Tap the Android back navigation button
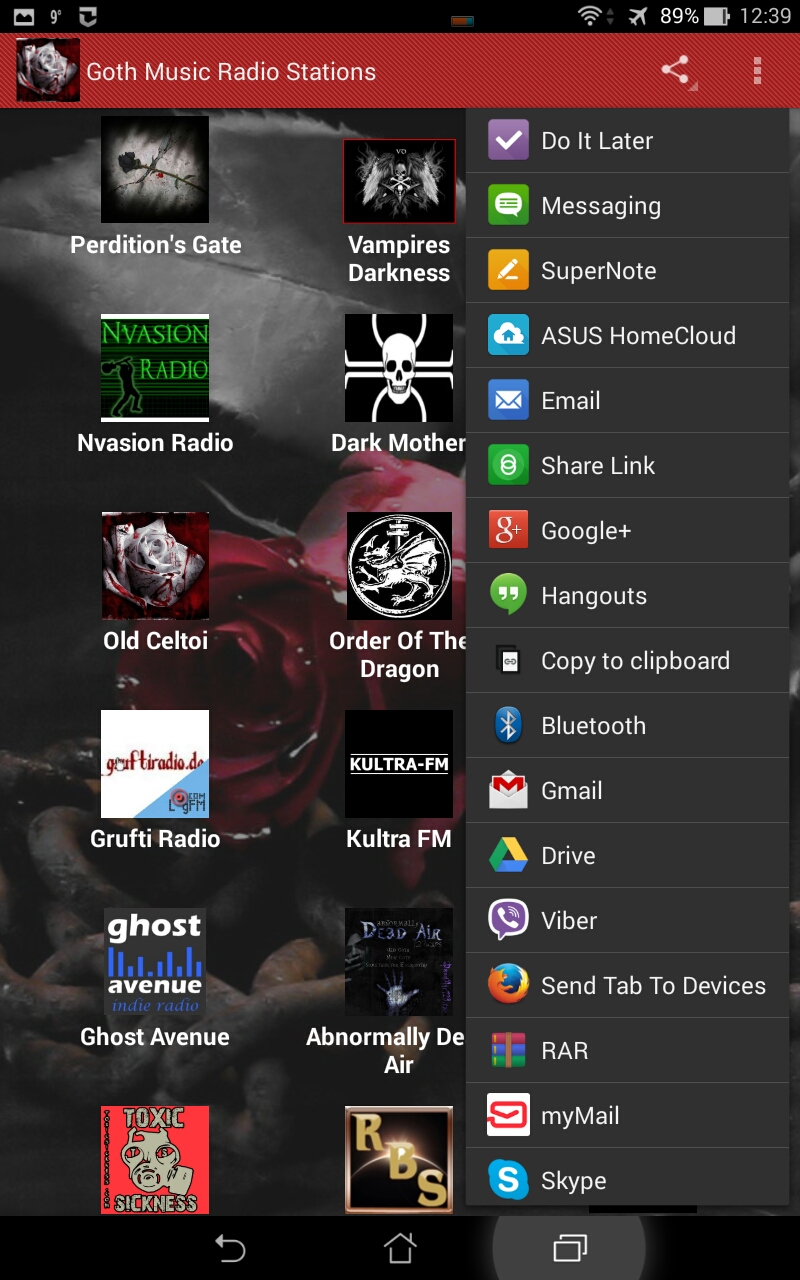The width and height of the screenshot is (800, 1280). tap(231, 1249)
